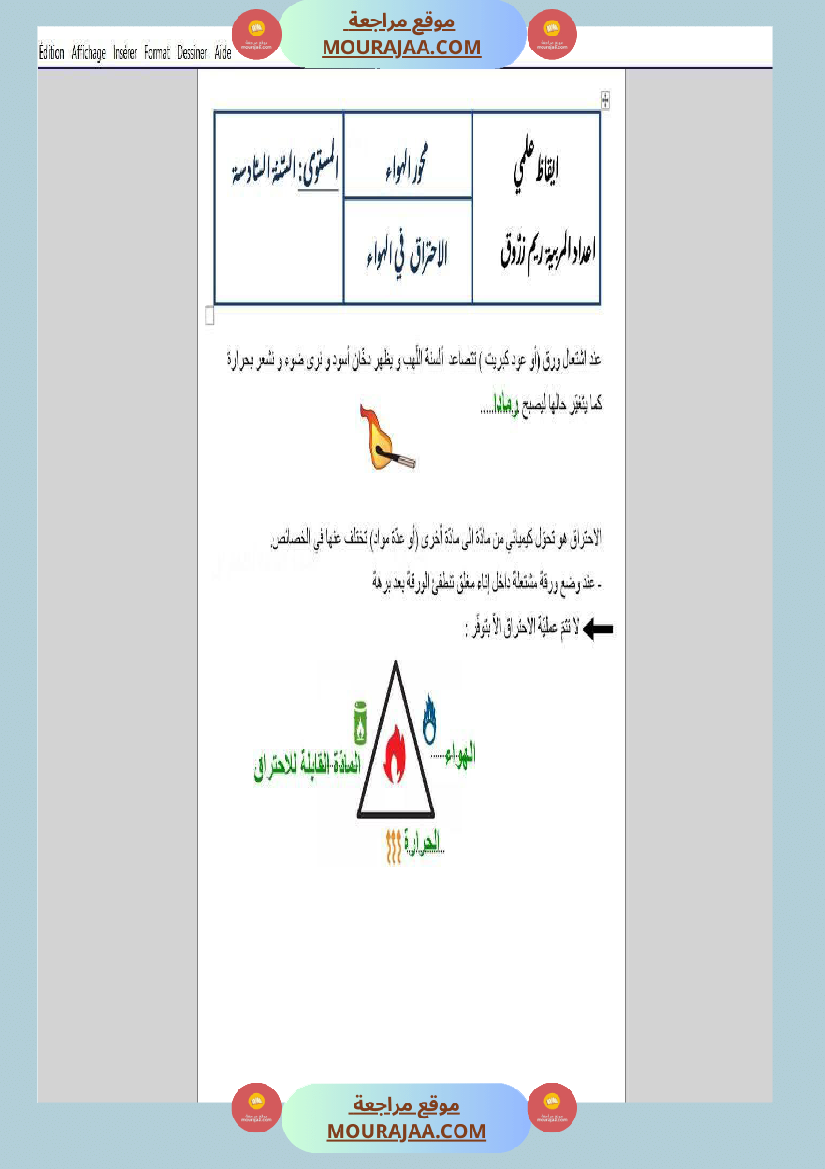Click the mourajaa flame logo at top right
The image size is (825, 1169).
(552, 33)
